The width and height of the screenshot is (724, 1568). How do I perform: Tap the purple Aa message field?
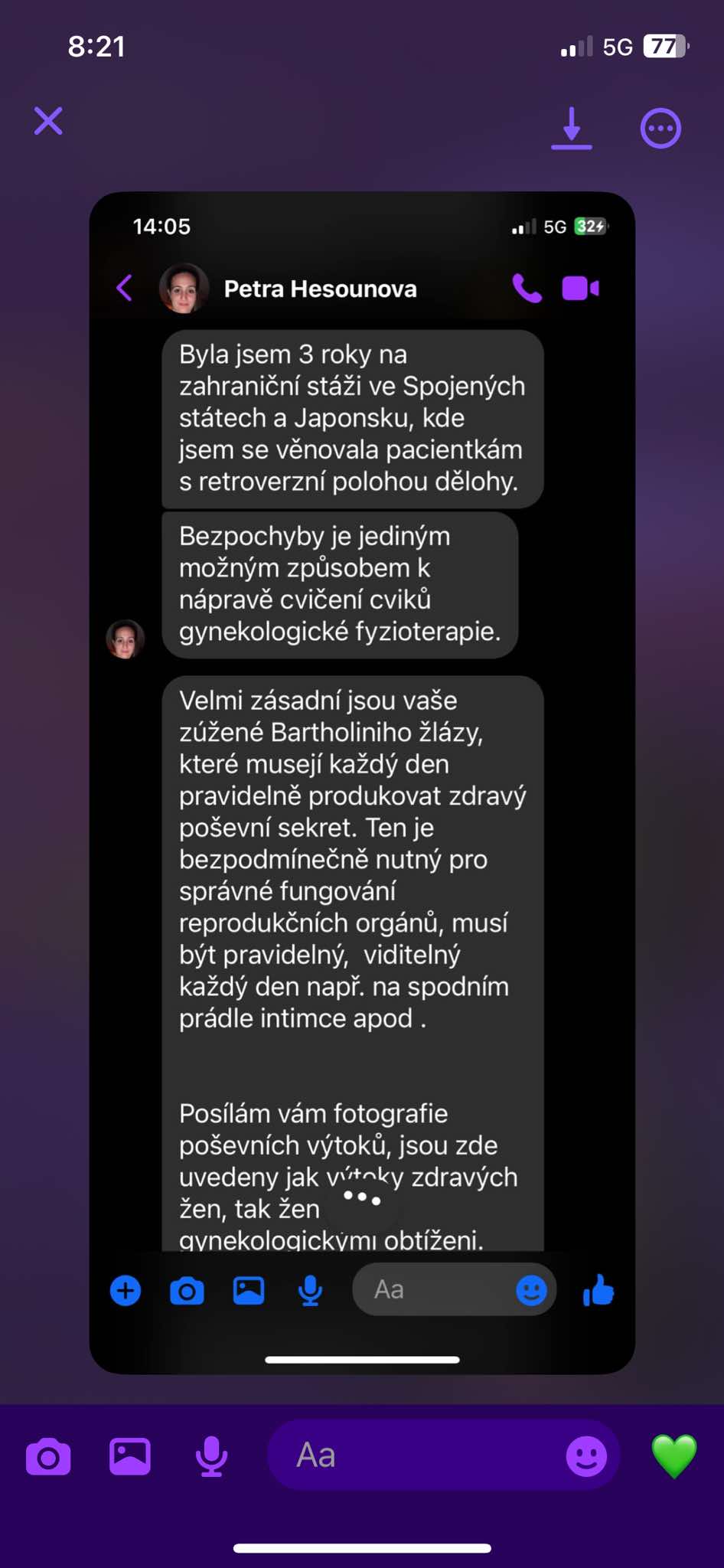[x=413, y=1455]
